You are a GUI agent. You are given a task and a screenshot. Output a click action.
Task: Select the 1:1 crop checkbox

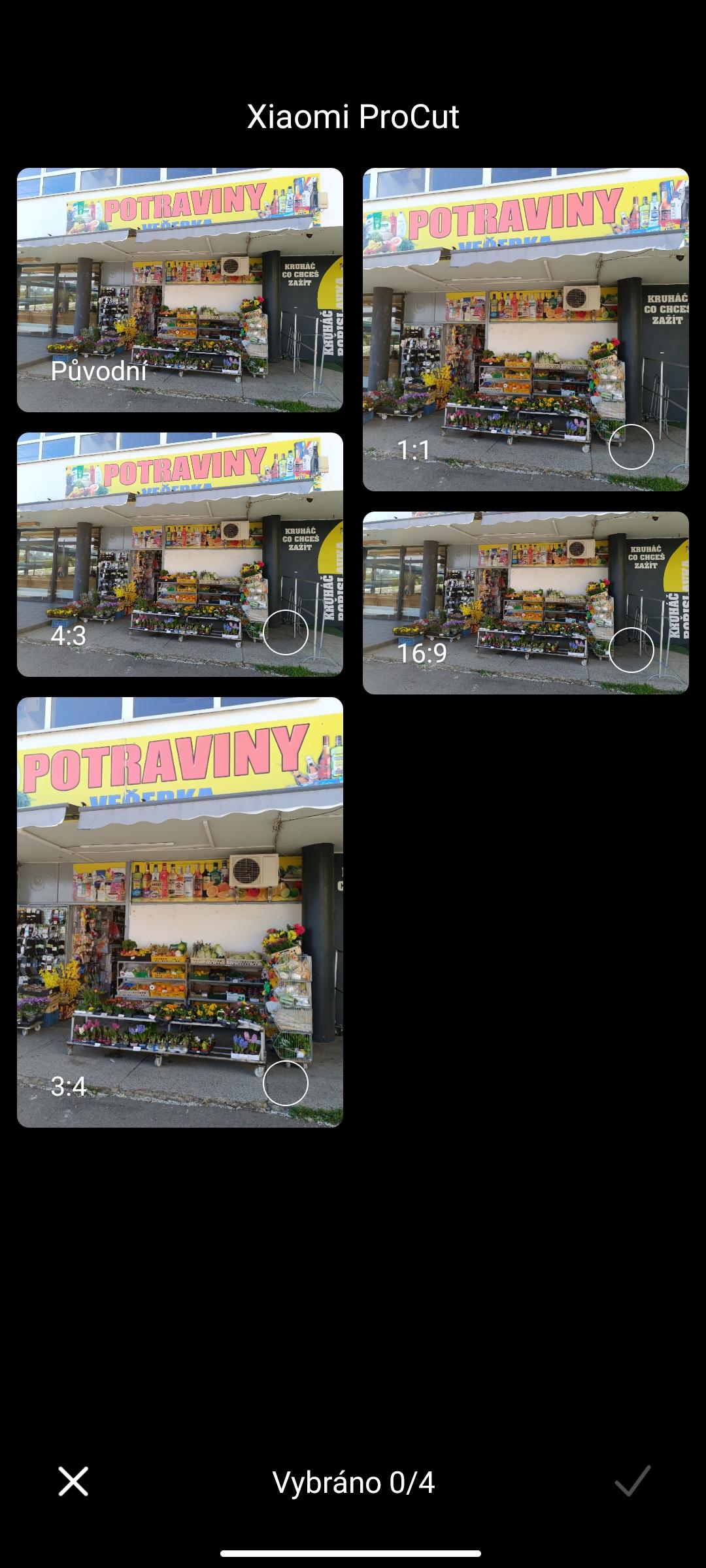(x=631, y=447)
